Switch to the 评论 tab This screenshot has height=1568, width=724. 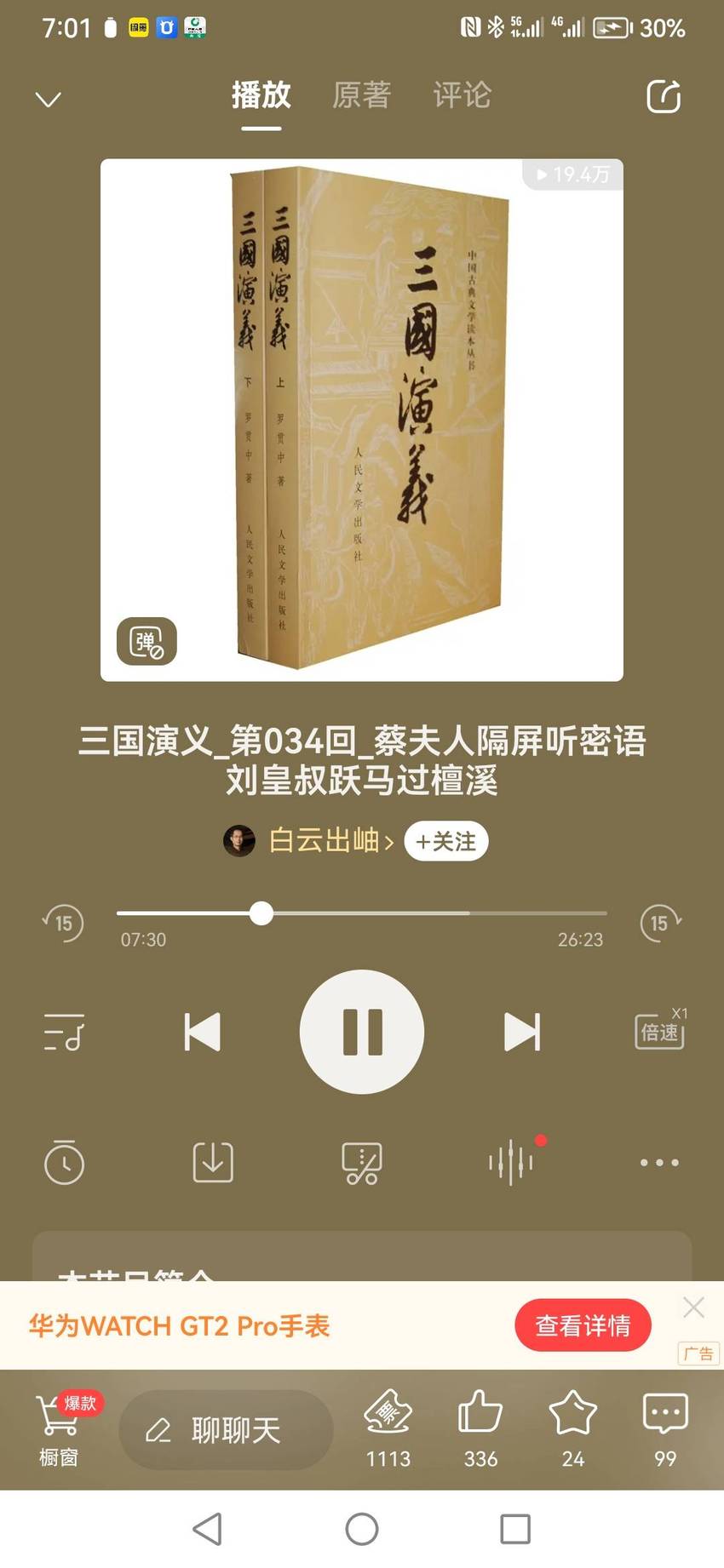coord(462,95)
